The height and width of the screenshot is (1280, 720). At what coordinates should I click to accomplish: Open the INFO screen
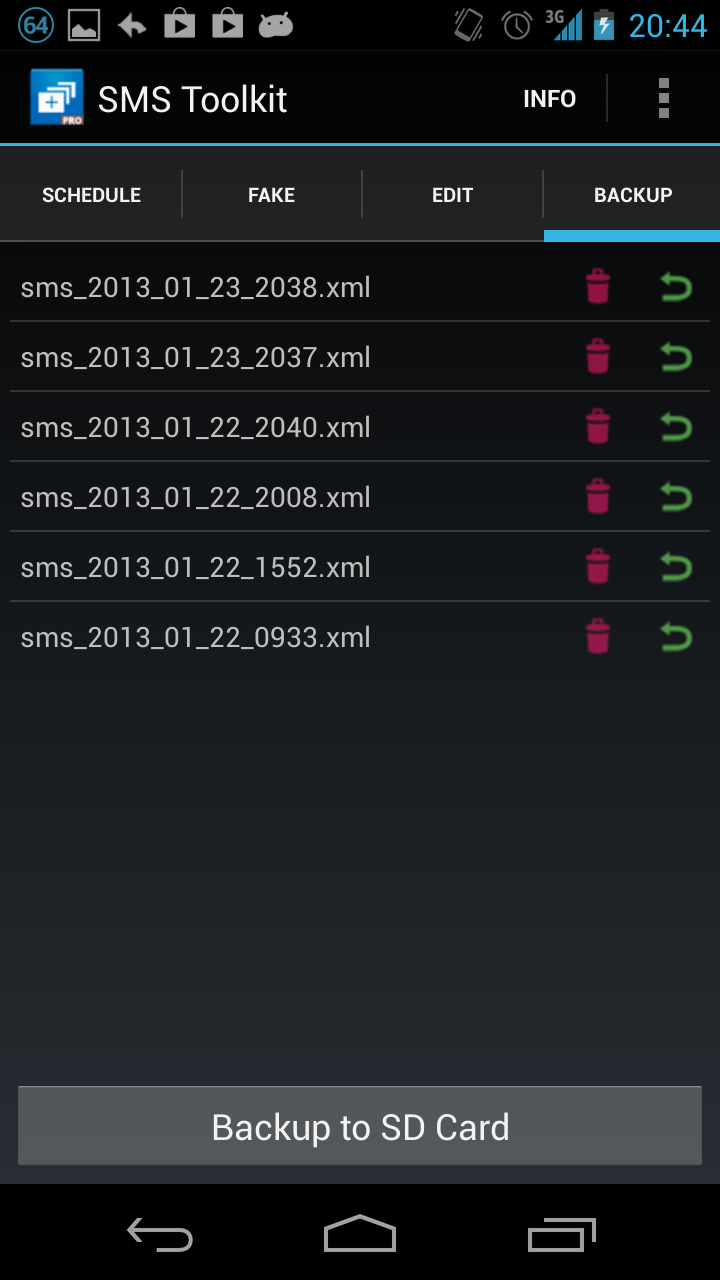click(x=549, y=97)
